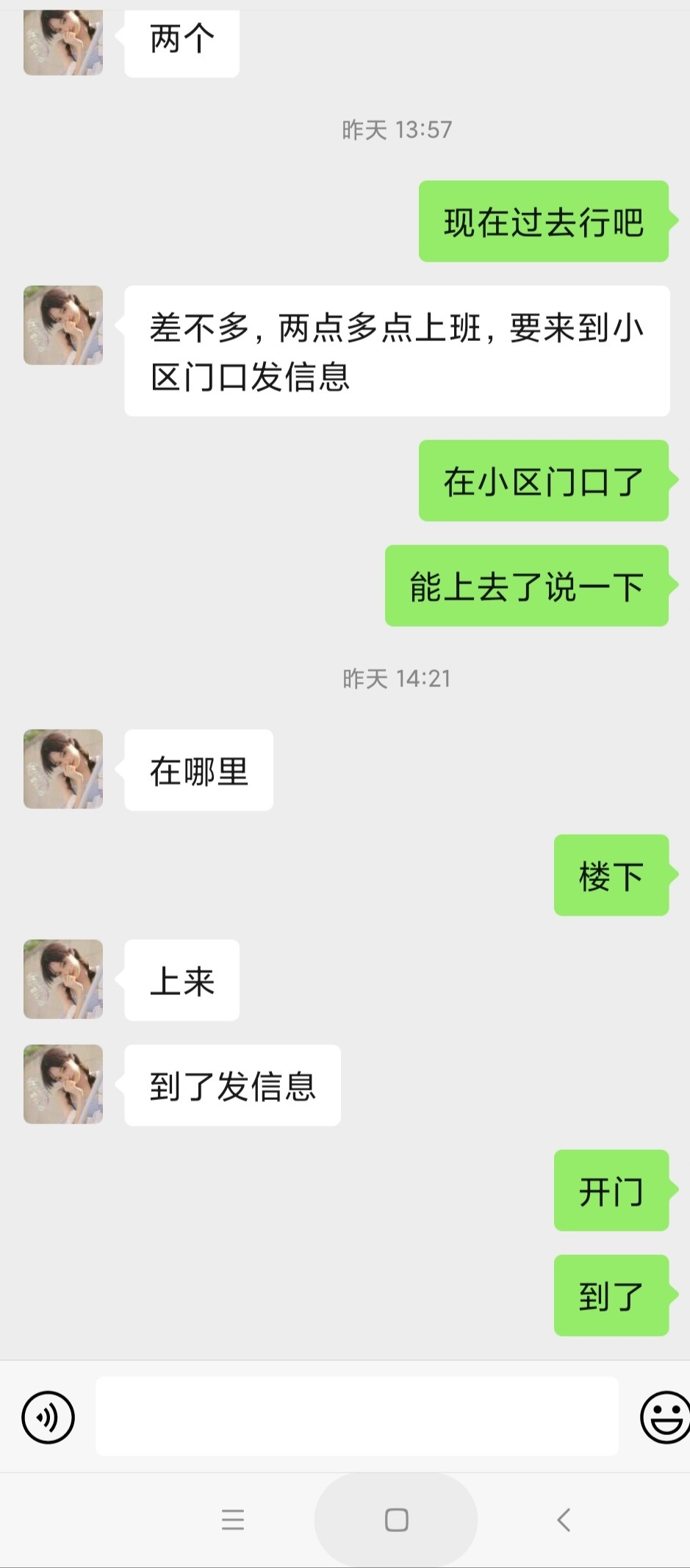Open the emoji sticker panel
This screenshot has height=1568, width=690.
[x=664, y=1417]
